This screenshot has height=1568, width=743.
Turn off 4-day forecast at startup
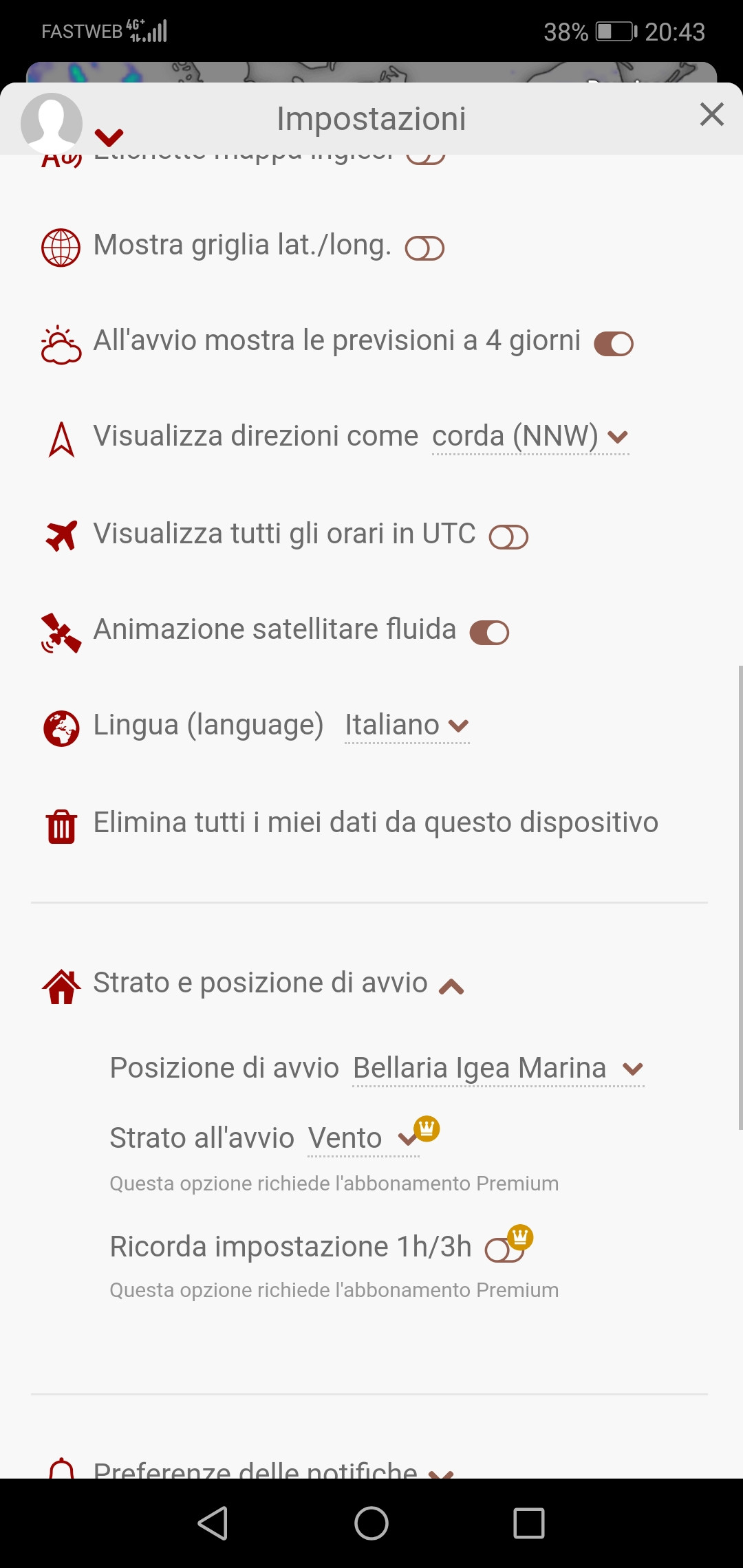(x=614, y=343)
